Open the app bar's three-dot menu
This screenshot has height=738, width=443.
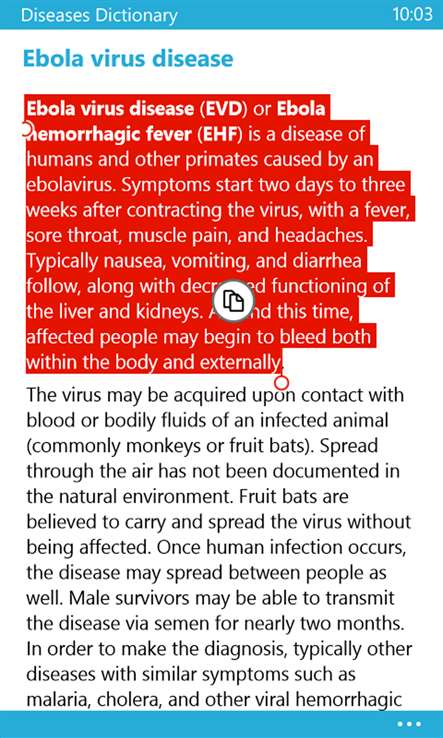click(x=408, y=724)
